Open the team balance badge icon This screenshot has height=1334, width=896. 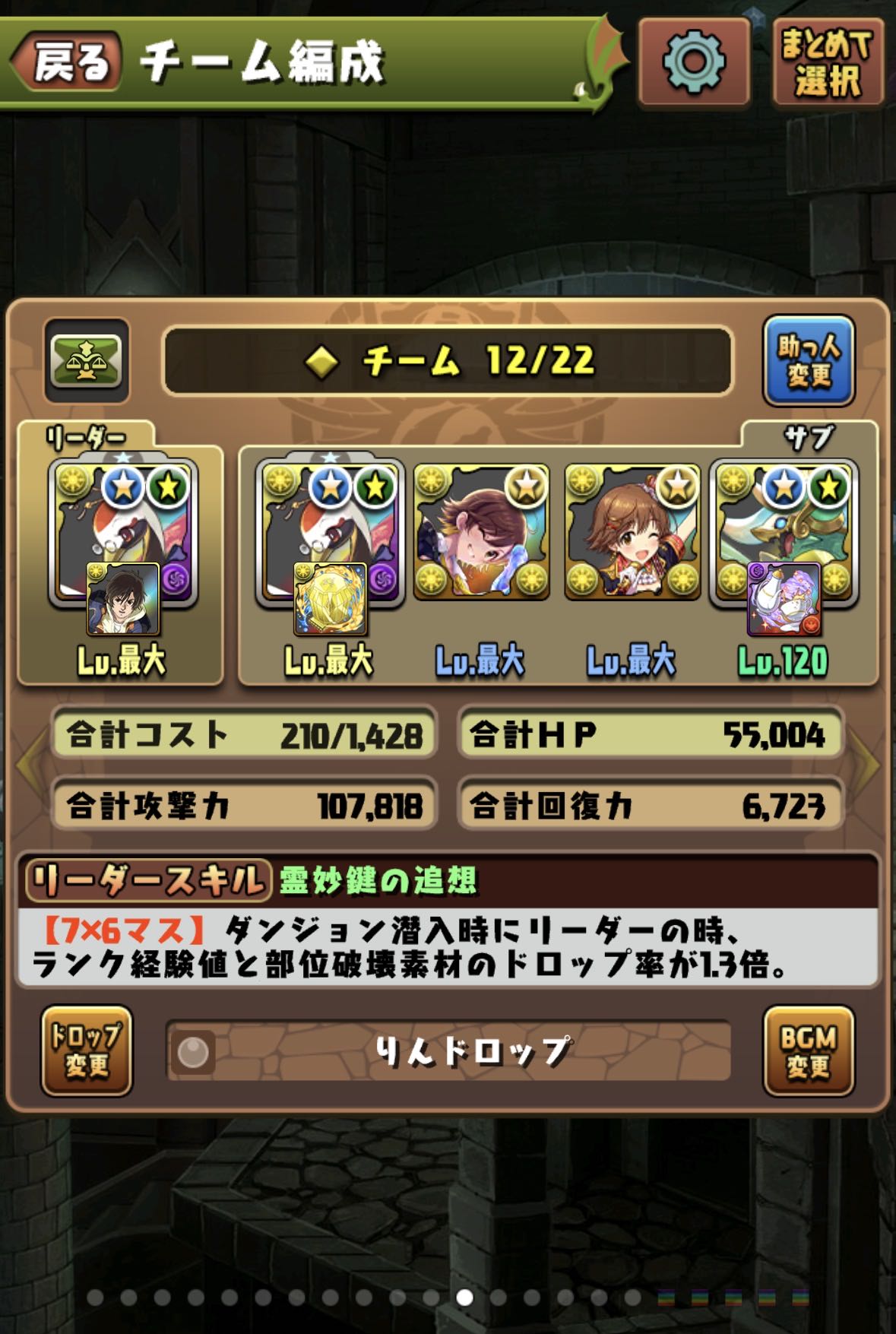tap(87, 360)
